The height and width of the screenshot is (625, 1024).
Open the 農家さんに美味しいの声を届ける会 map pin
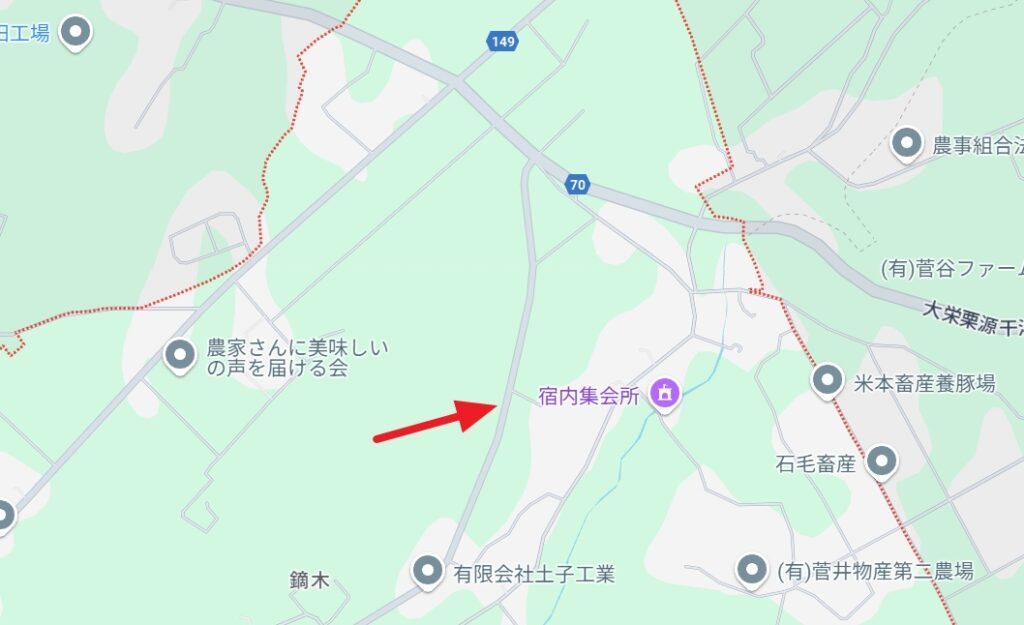tap(180, 354)
